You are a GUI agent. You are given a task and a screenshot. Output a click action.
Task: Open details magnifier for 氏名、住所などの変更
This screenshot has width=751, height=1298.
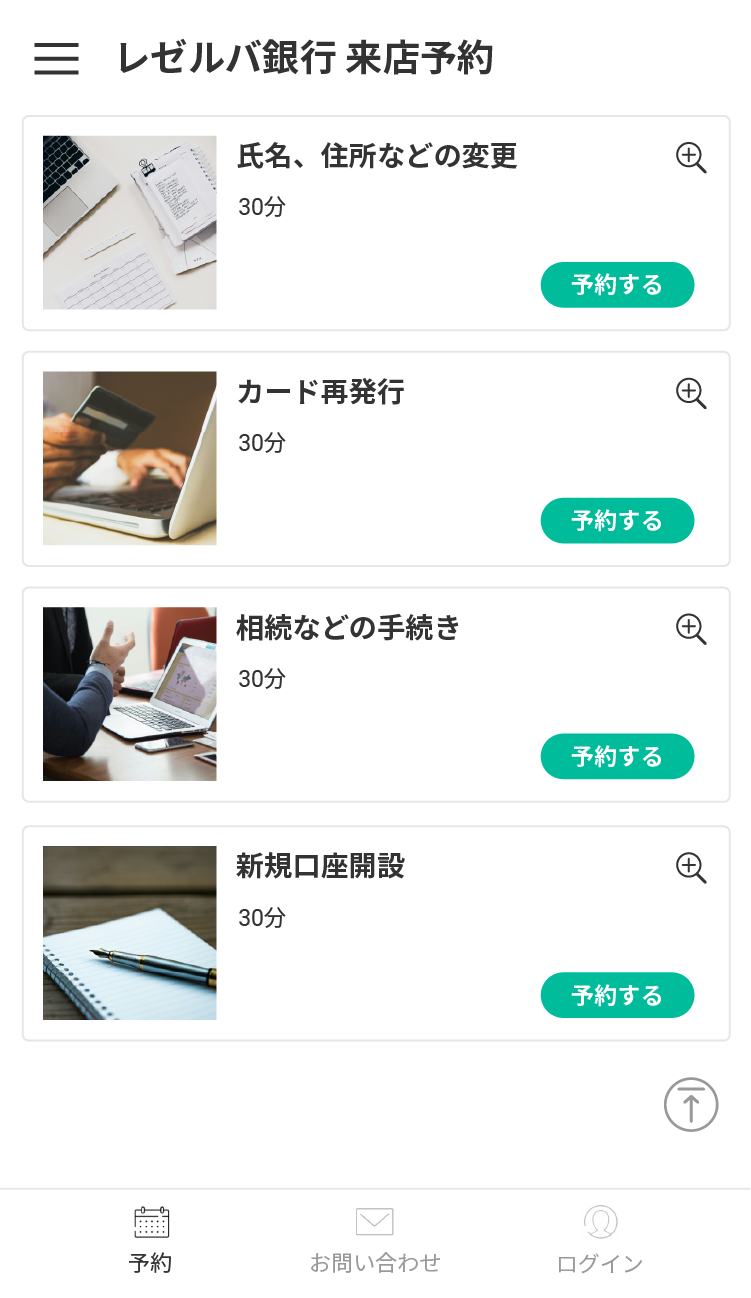pyautogui.click(x=691, y=157)
